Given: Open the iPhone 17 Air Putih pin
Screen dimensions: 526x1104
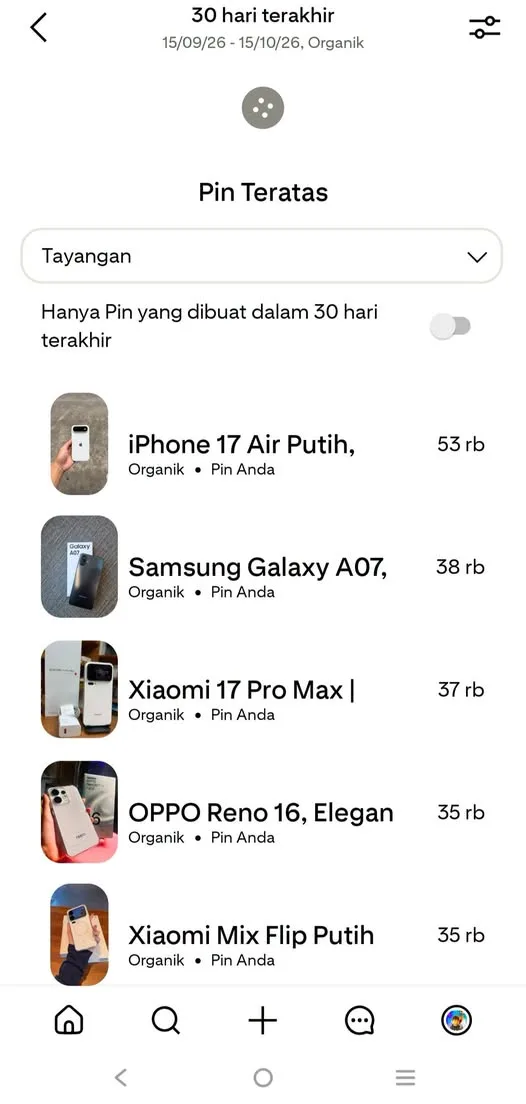Looking at the screenshot, I should point(263,444).
